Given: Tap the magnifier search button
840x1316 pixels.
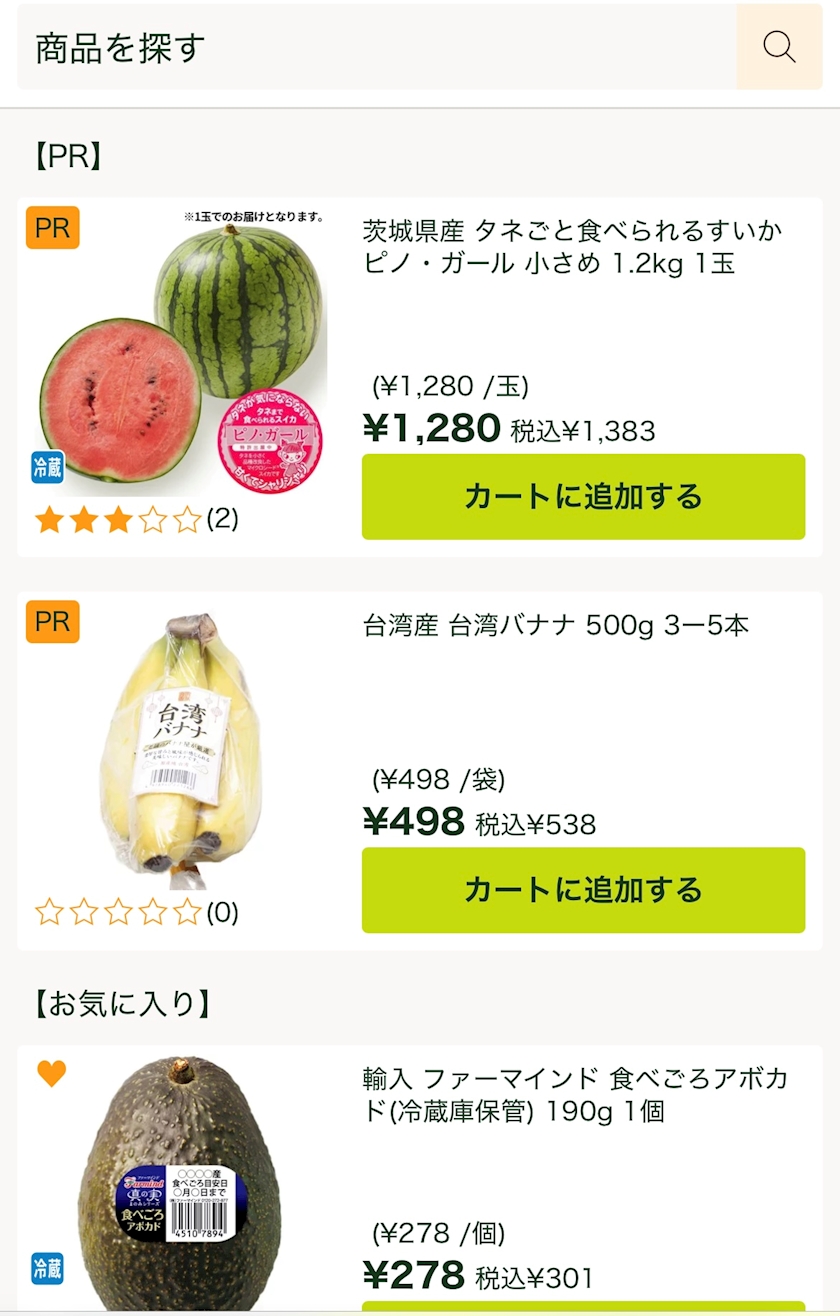Looking at the screenshot, I should coord(779,47).
